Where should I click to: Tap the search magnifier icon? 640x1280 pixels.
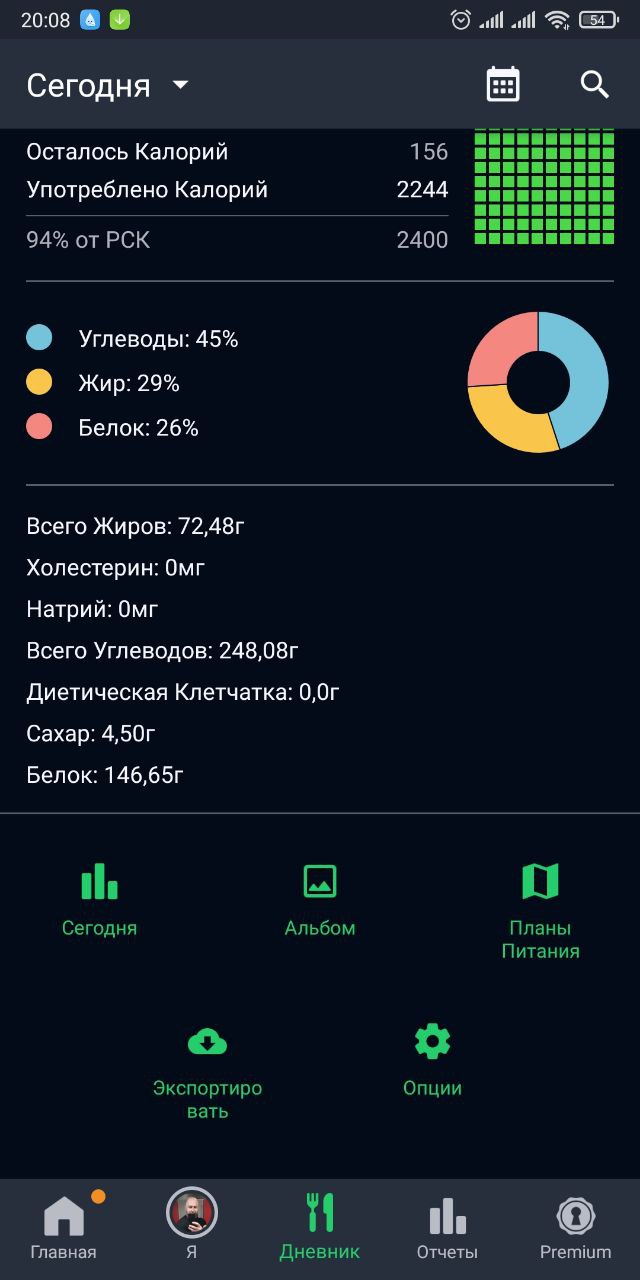[594, 85]
